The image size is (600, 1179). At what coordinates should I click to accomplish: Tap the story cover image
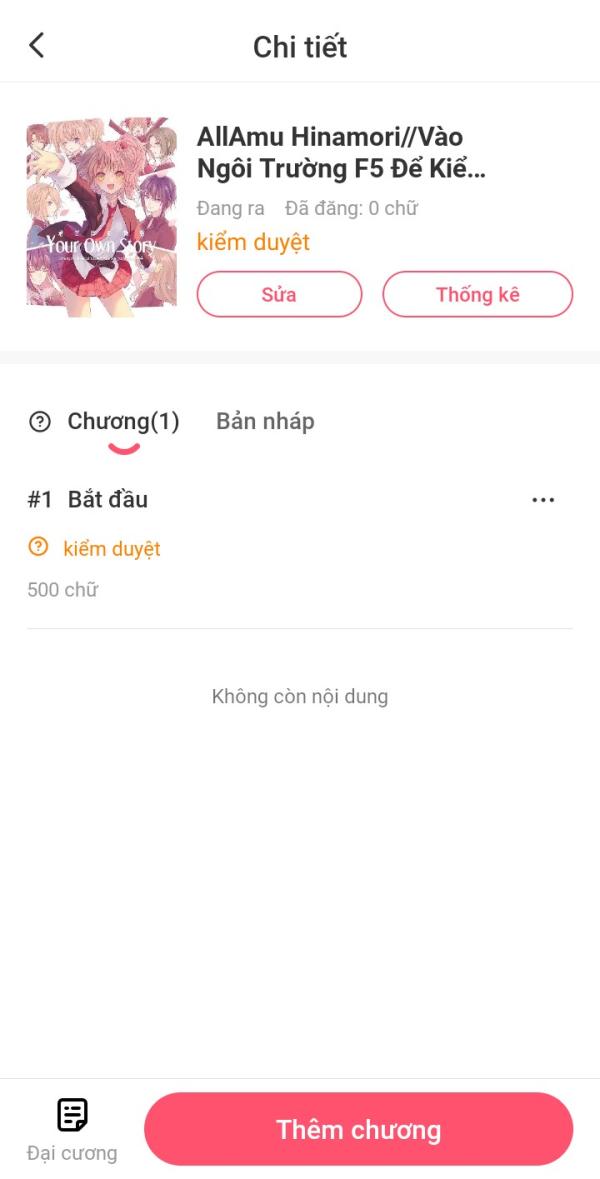click(x=101, y=217)
